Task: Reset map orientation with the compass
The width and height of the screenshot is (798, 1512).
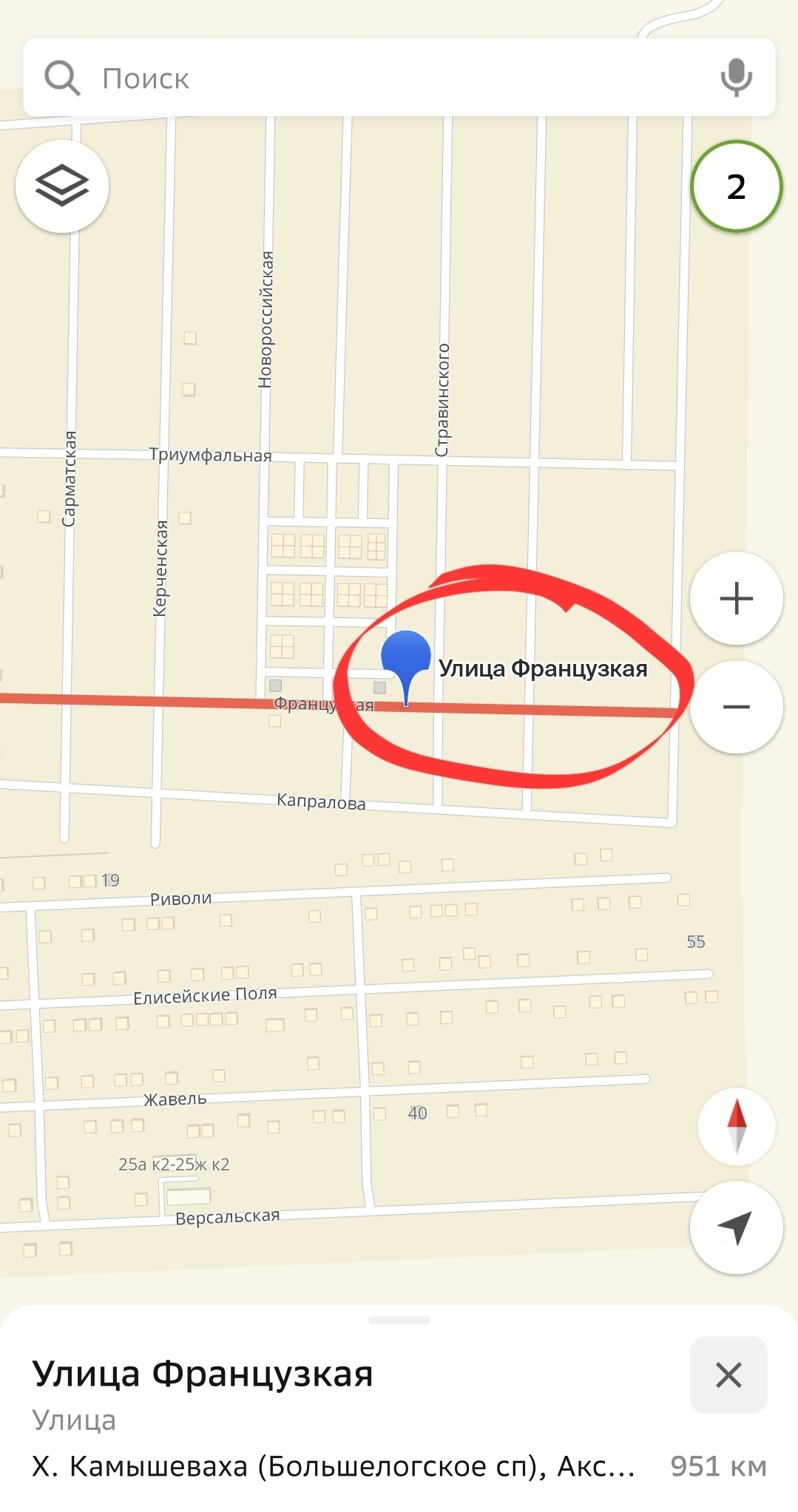Action: tap(737, 1126)
